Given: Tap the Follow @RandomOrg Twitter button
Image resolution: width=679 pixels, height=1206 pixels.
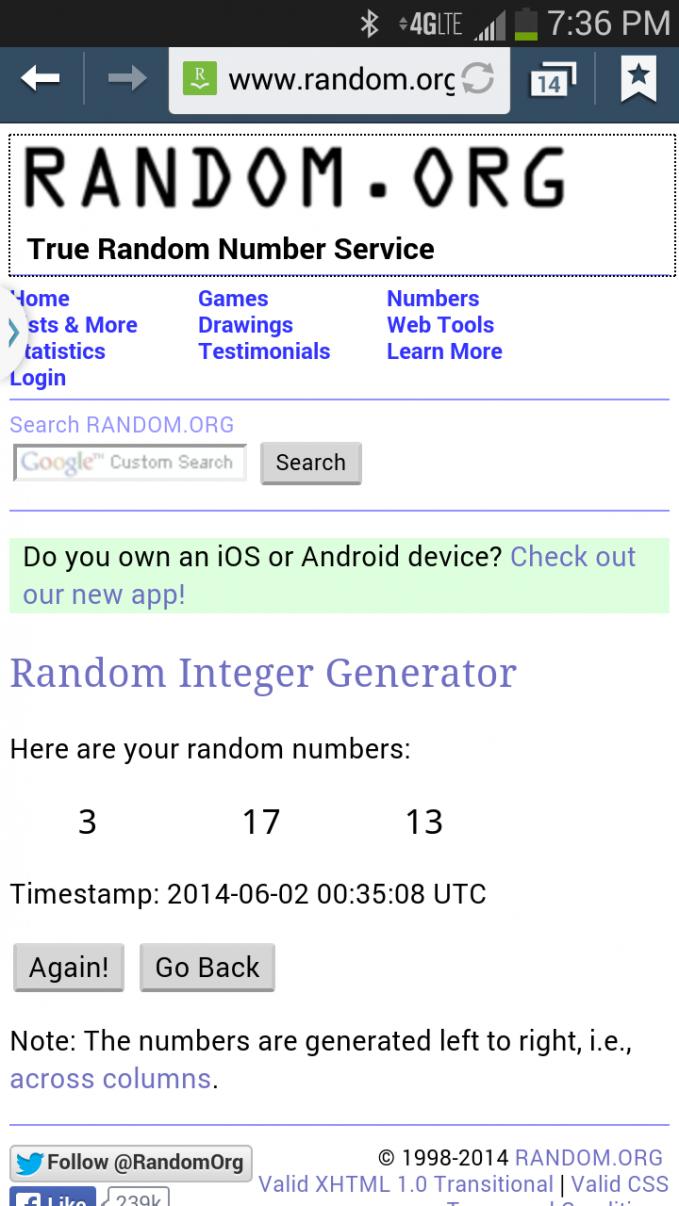Looking at the screenshot, I should [131, 1162].
